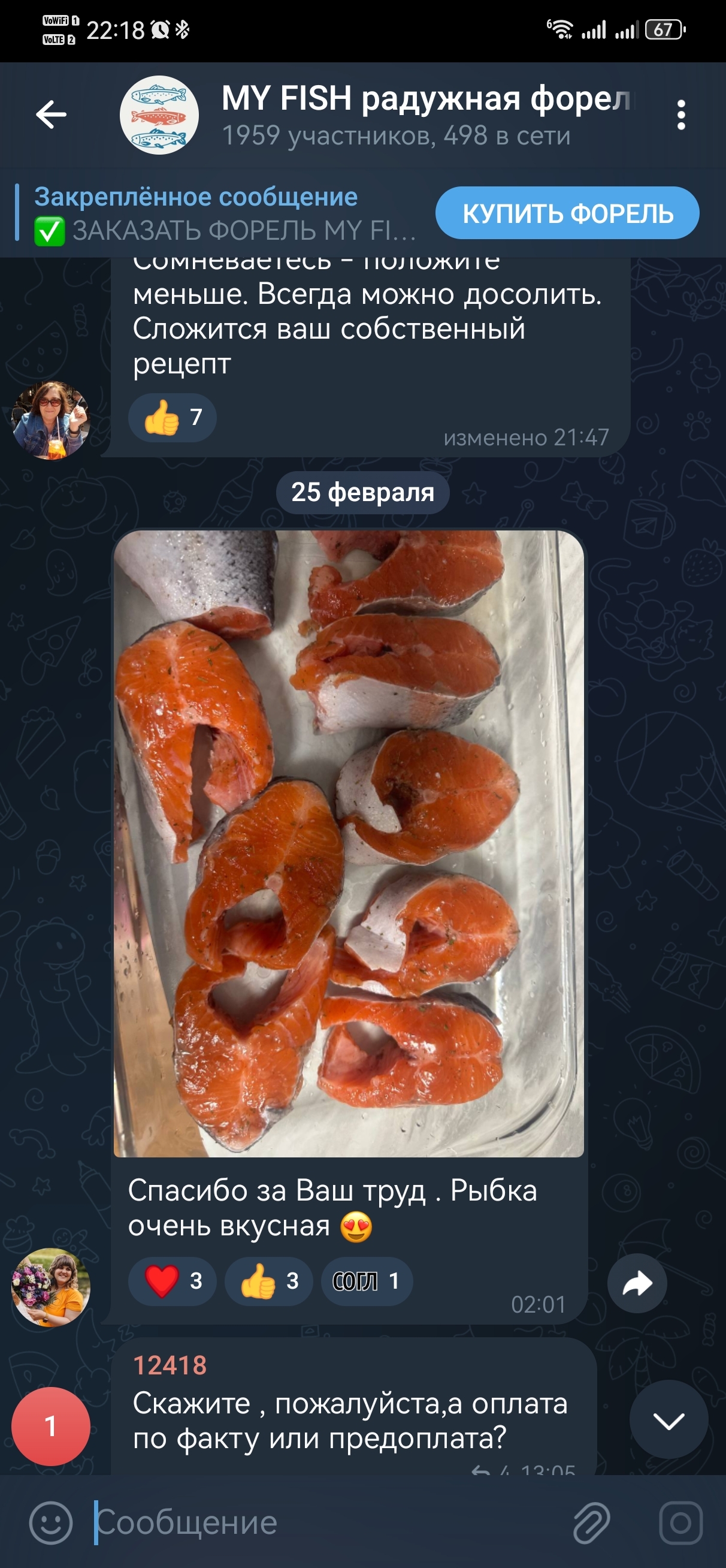The width and height of the screenshot is (726, 1568).
Task: Tap the heart reaction under fish photo
Action: click(173, 1281)
